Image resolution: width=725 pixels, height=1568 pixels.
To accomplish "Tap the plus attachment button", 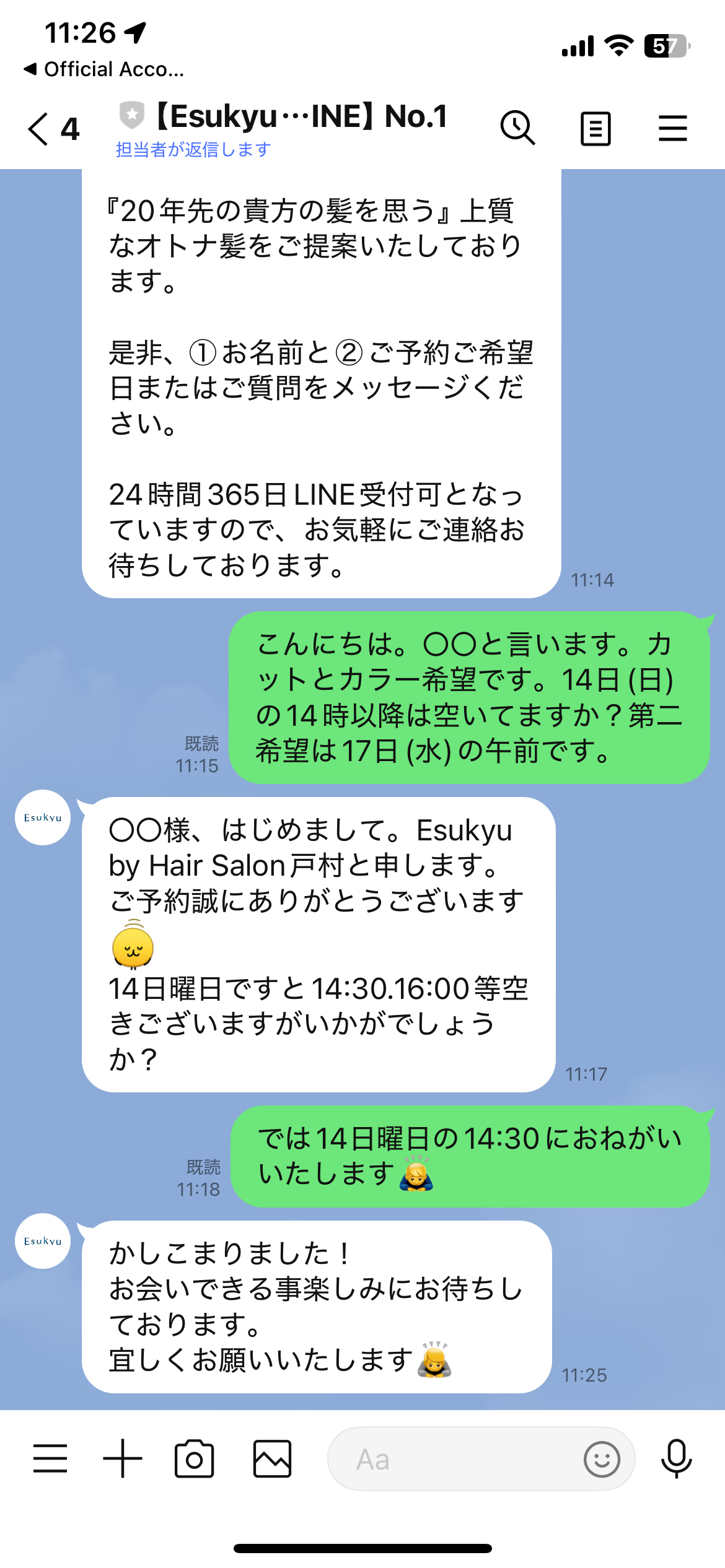I will [x=123, y=1458].
